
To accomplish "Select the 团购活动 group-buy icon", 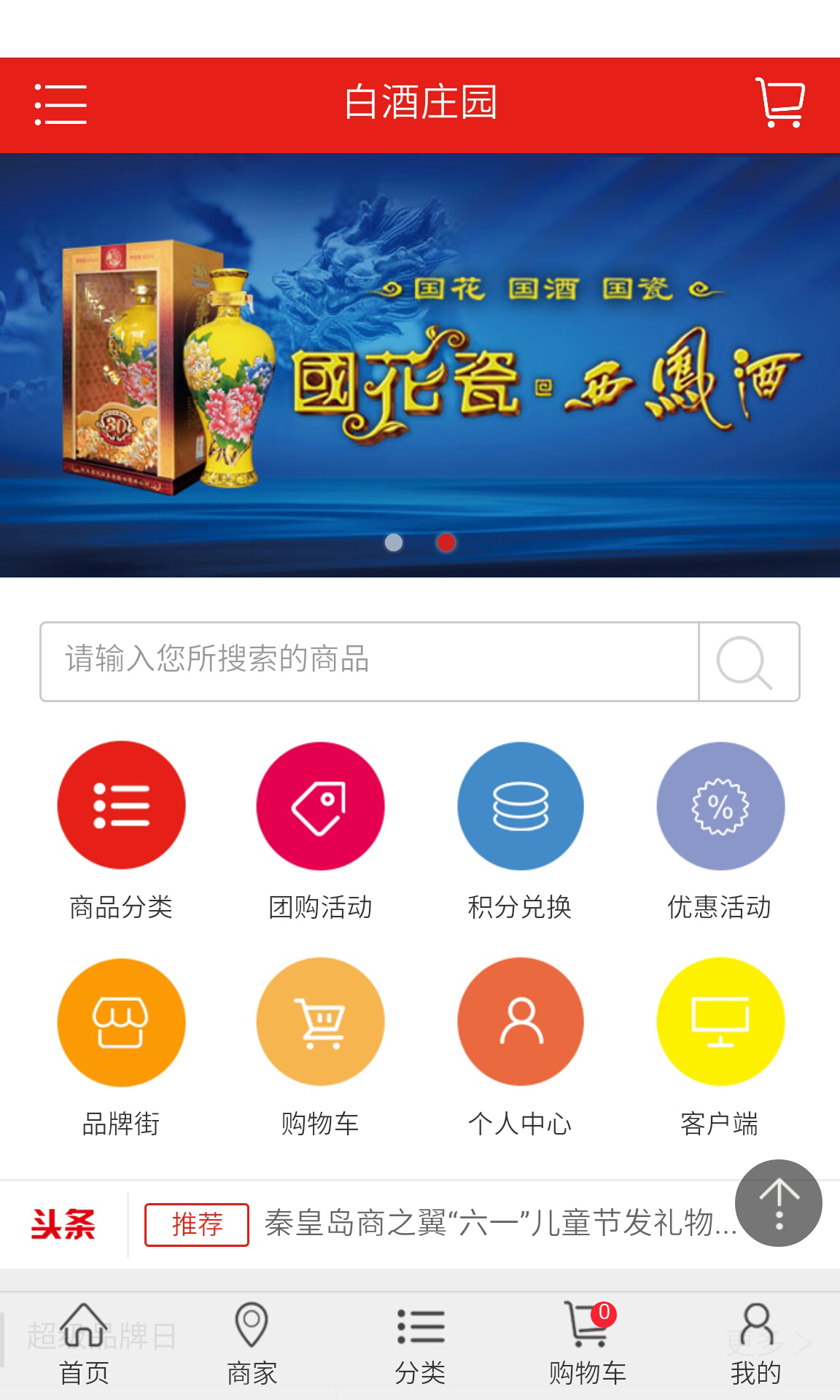I will (319, 806).
